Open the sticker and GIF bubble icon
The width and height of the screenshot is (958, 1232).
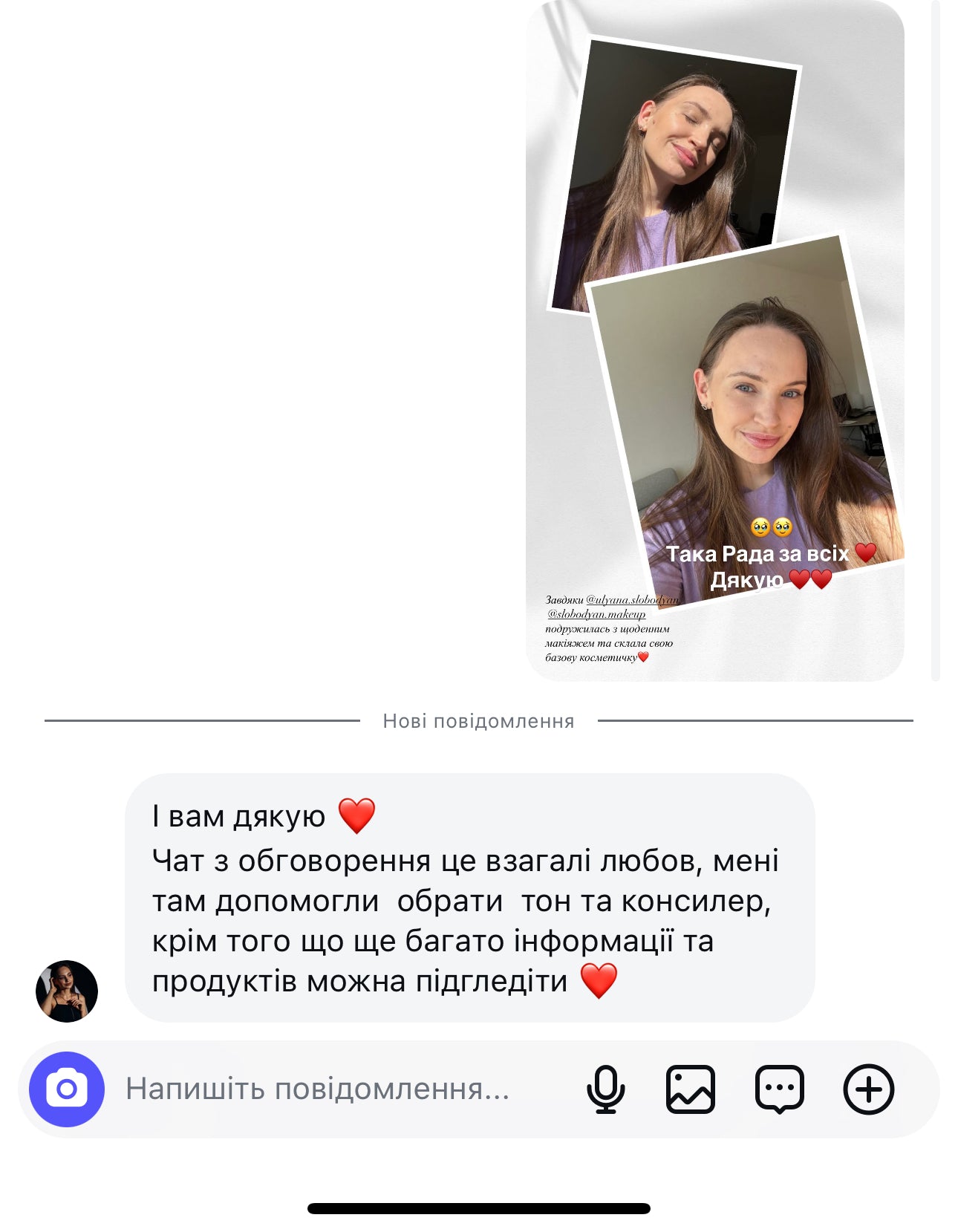point(779,1089)
